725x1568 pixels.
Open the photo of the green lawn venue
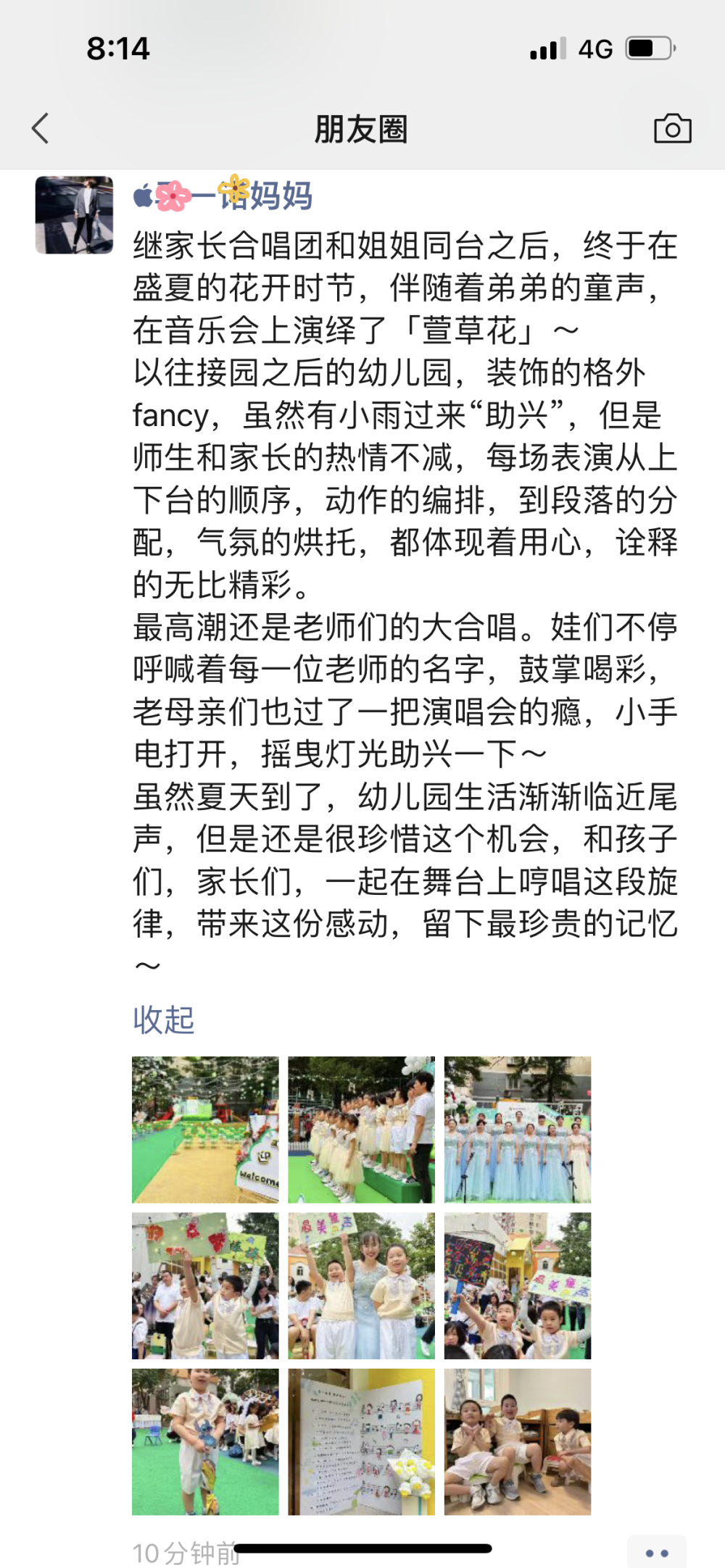point(205,1130)
